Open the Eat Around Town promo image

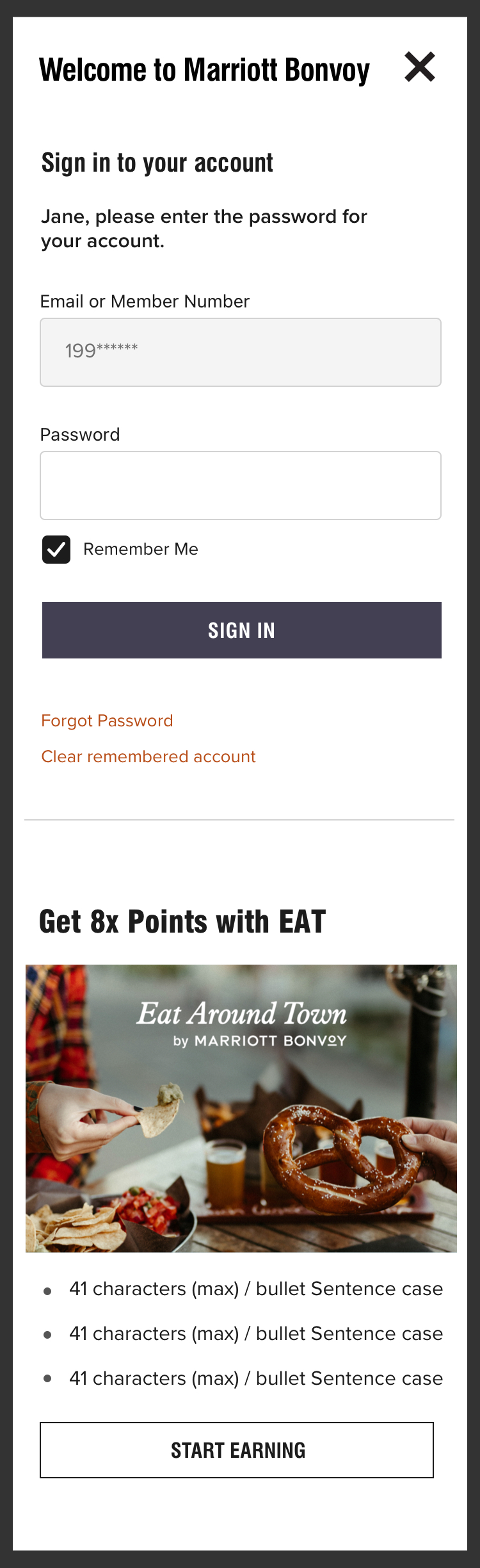[241, 1108]
